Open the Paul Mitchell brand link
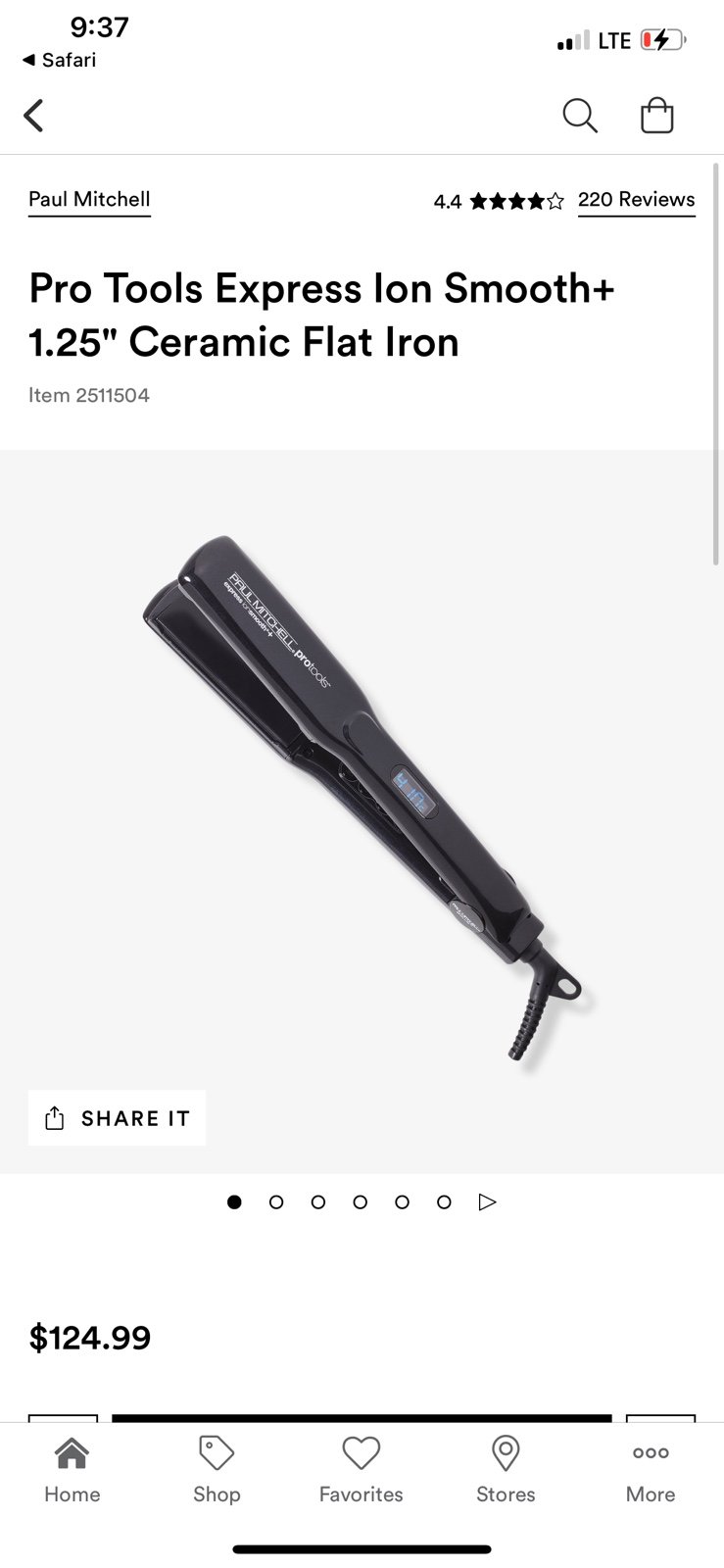The image size is (724, 1568). (x=89, y=200)
